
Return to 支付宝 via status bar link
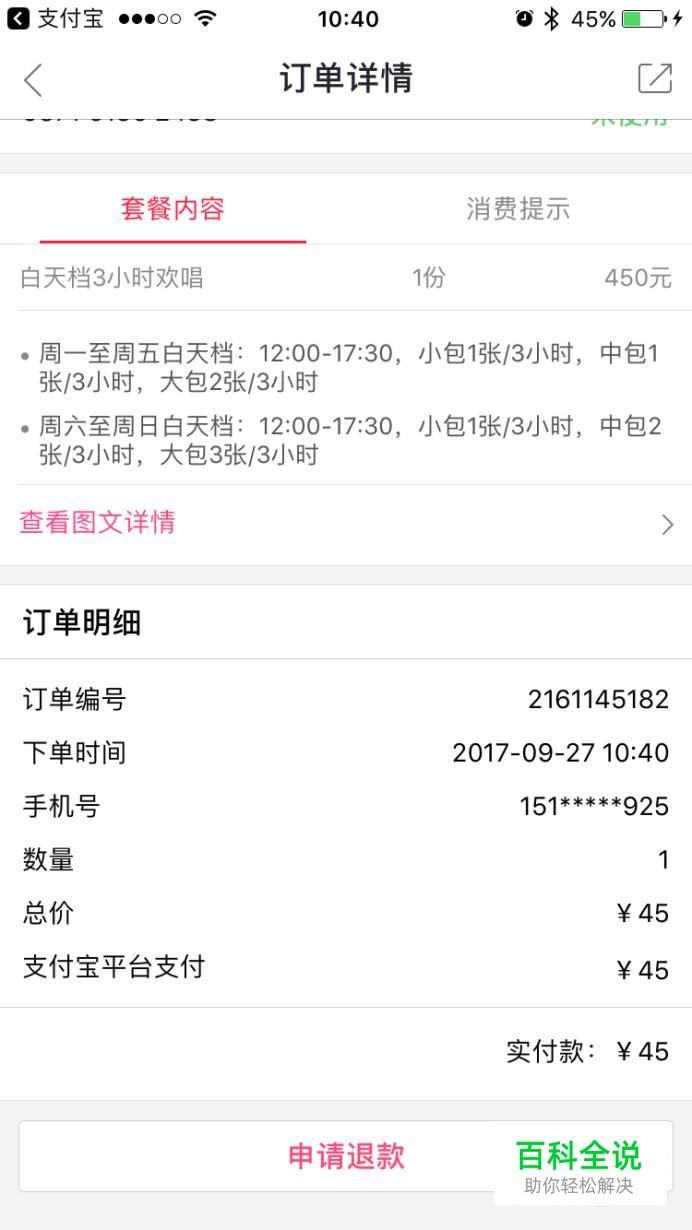point(55,19)
